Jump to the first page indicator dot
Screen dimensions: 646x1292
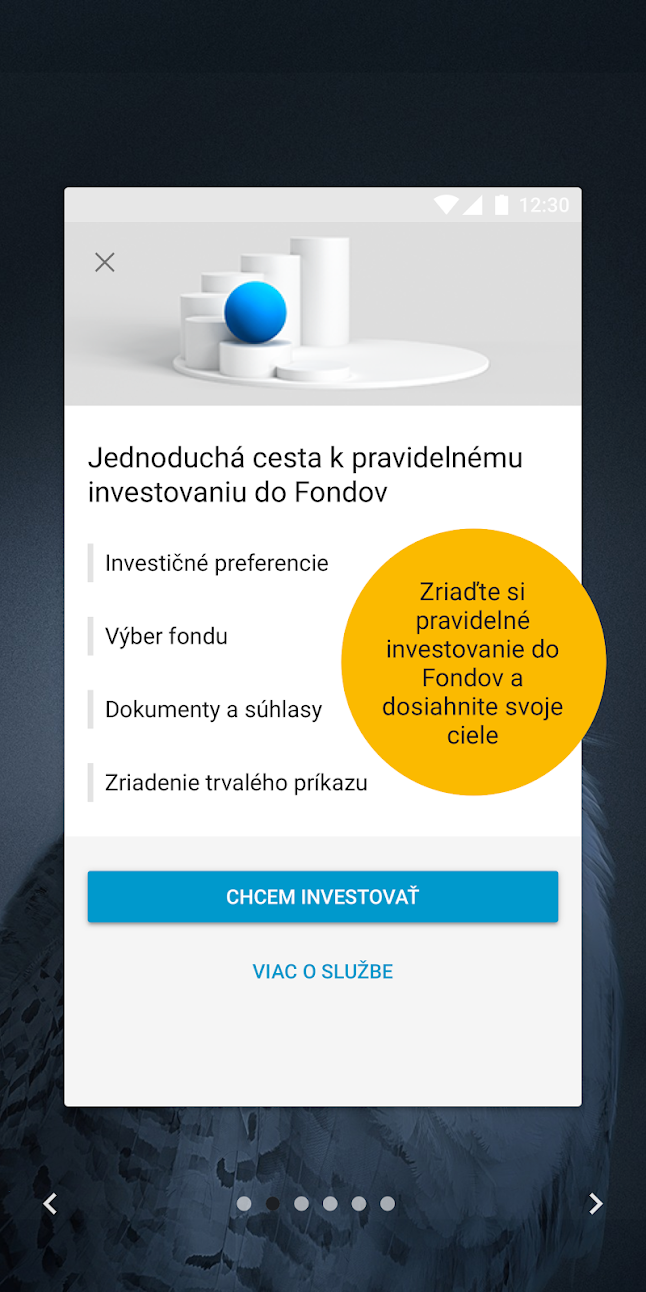pyautogui.click(x=244, y=1204)
